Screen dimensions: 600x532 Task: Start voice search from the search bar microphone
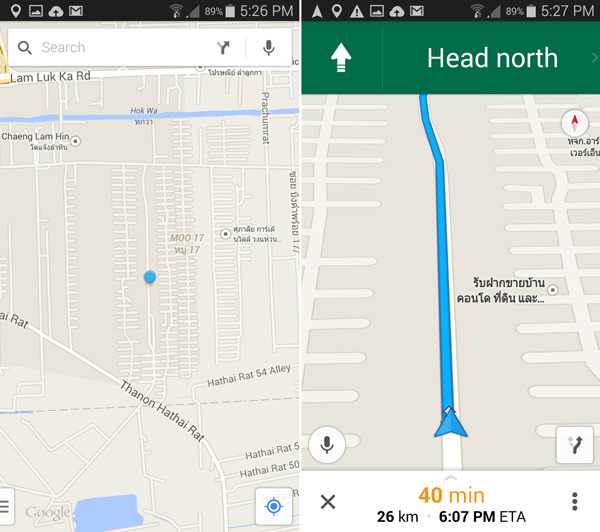tap(269, 47)
